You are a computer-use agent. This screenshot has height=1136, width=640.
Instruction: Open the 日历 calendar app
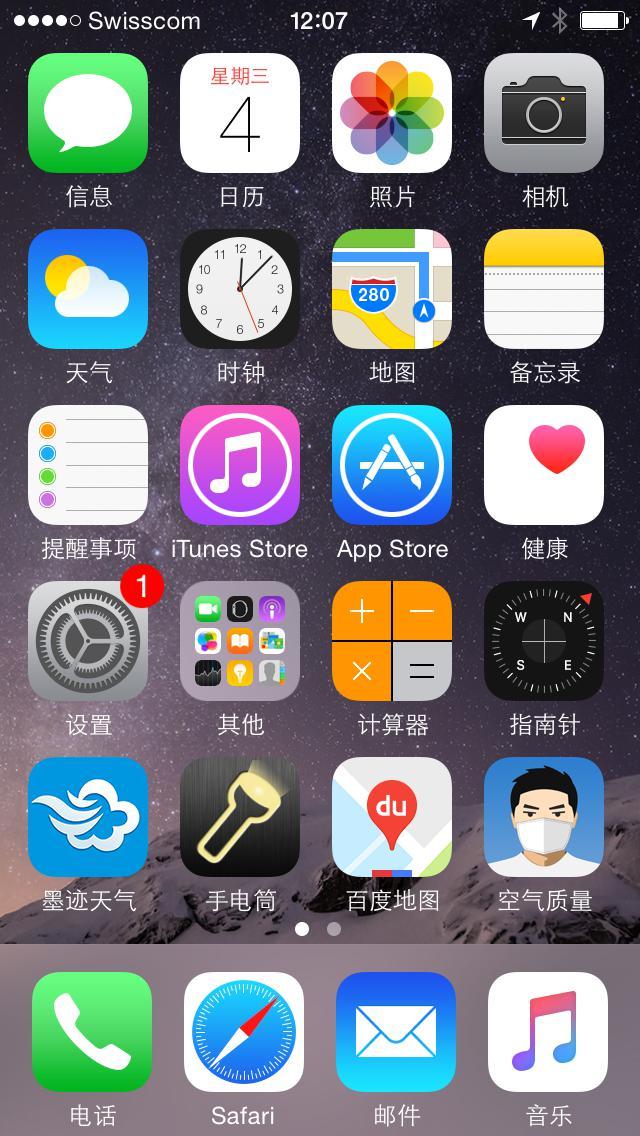click(240, 113)
